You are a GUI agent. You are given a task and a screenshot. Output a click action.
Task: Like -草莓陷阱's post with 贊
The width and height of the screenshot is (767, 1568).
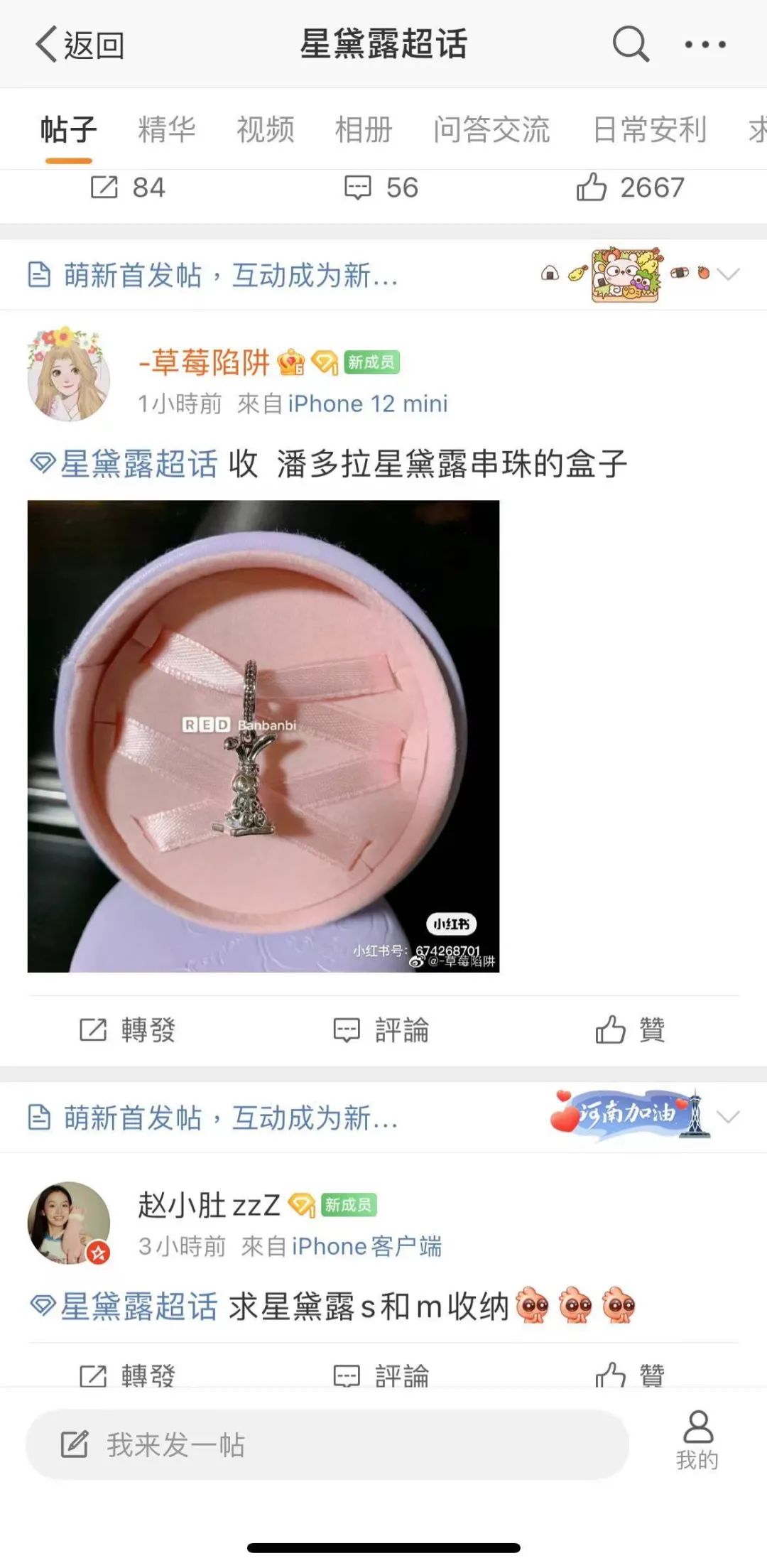(x=630, y=1029)
